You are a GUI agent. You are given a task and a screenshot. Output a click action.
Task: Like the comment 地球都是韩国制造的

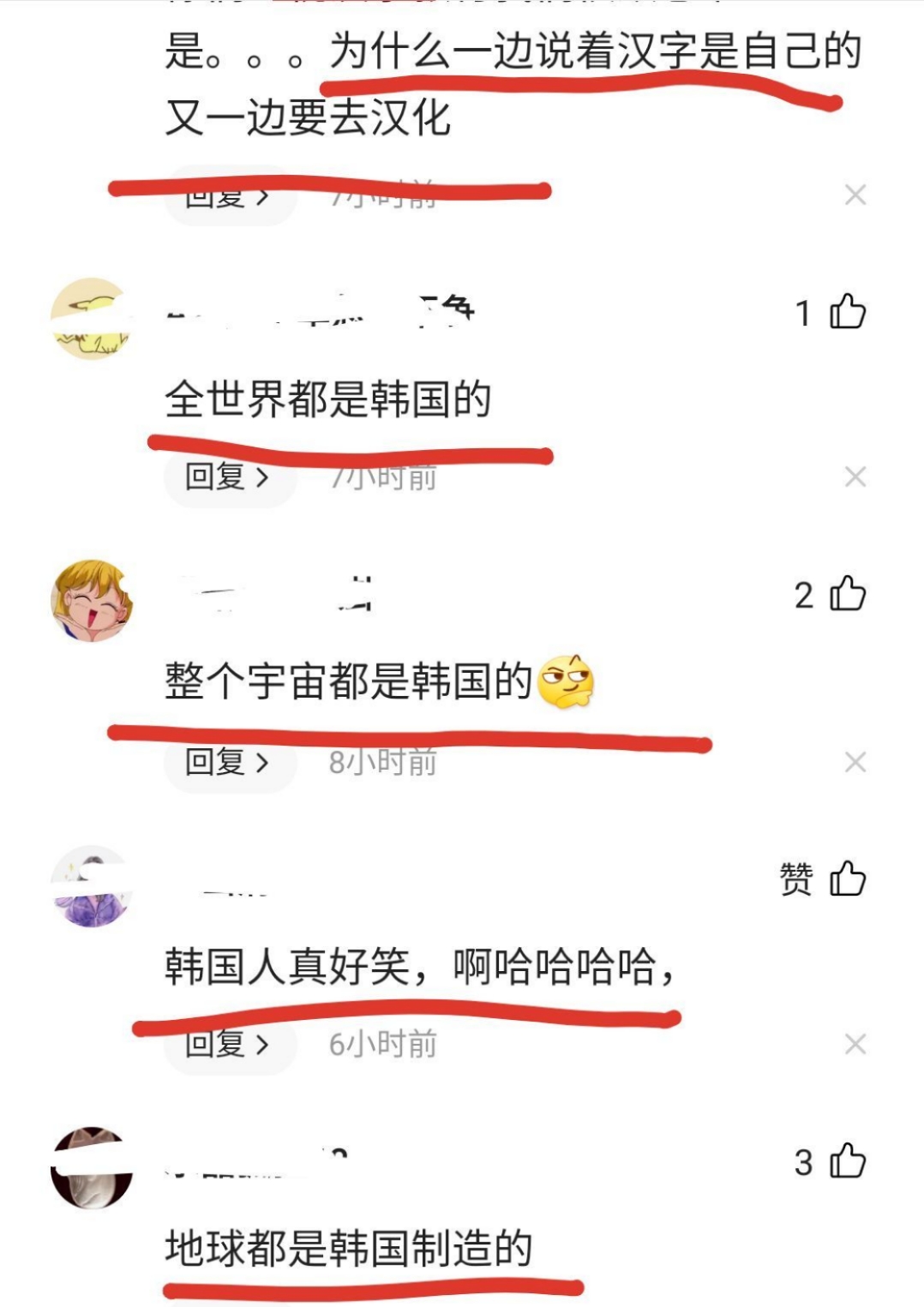pyautogui.click(x=847, y=1162)
